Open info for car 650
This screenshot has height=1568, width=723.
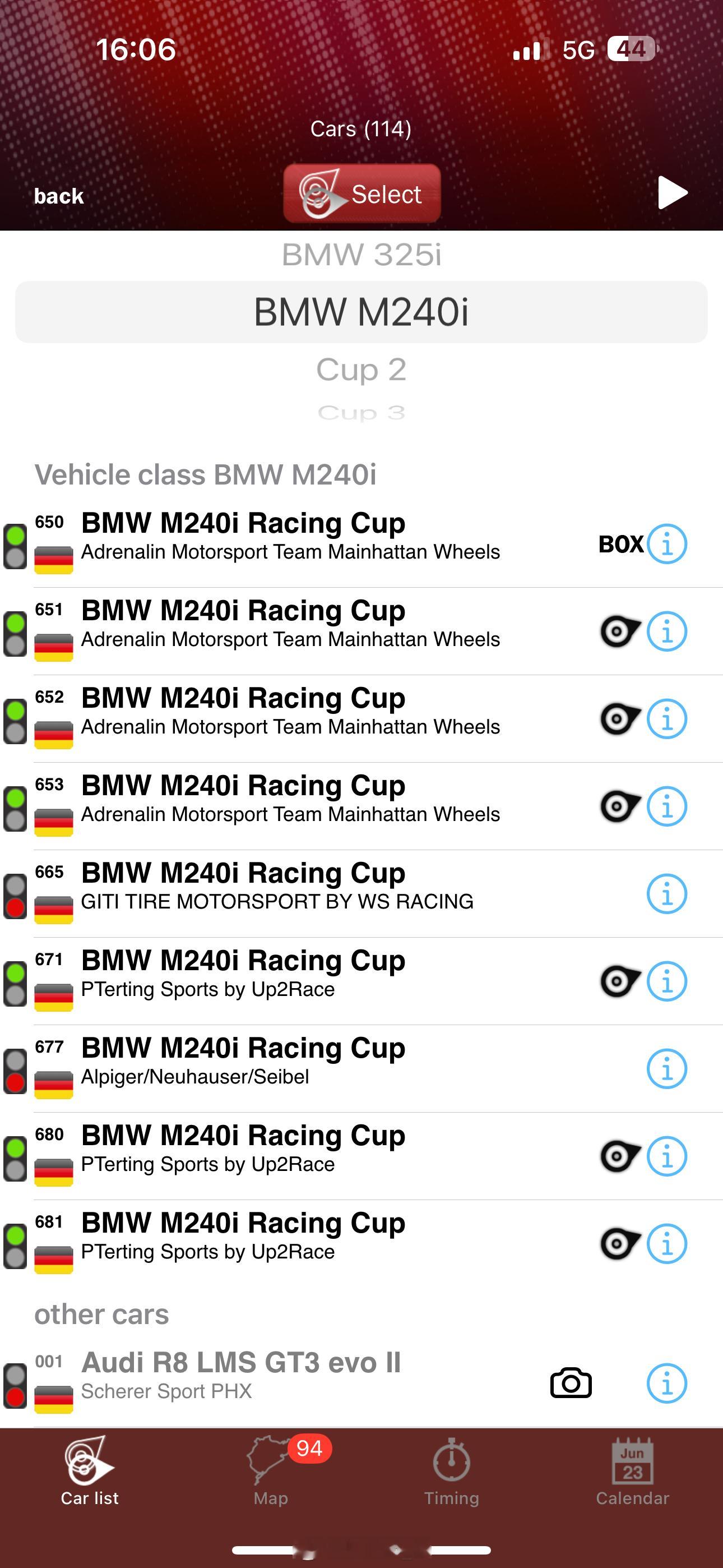[667, 543]
